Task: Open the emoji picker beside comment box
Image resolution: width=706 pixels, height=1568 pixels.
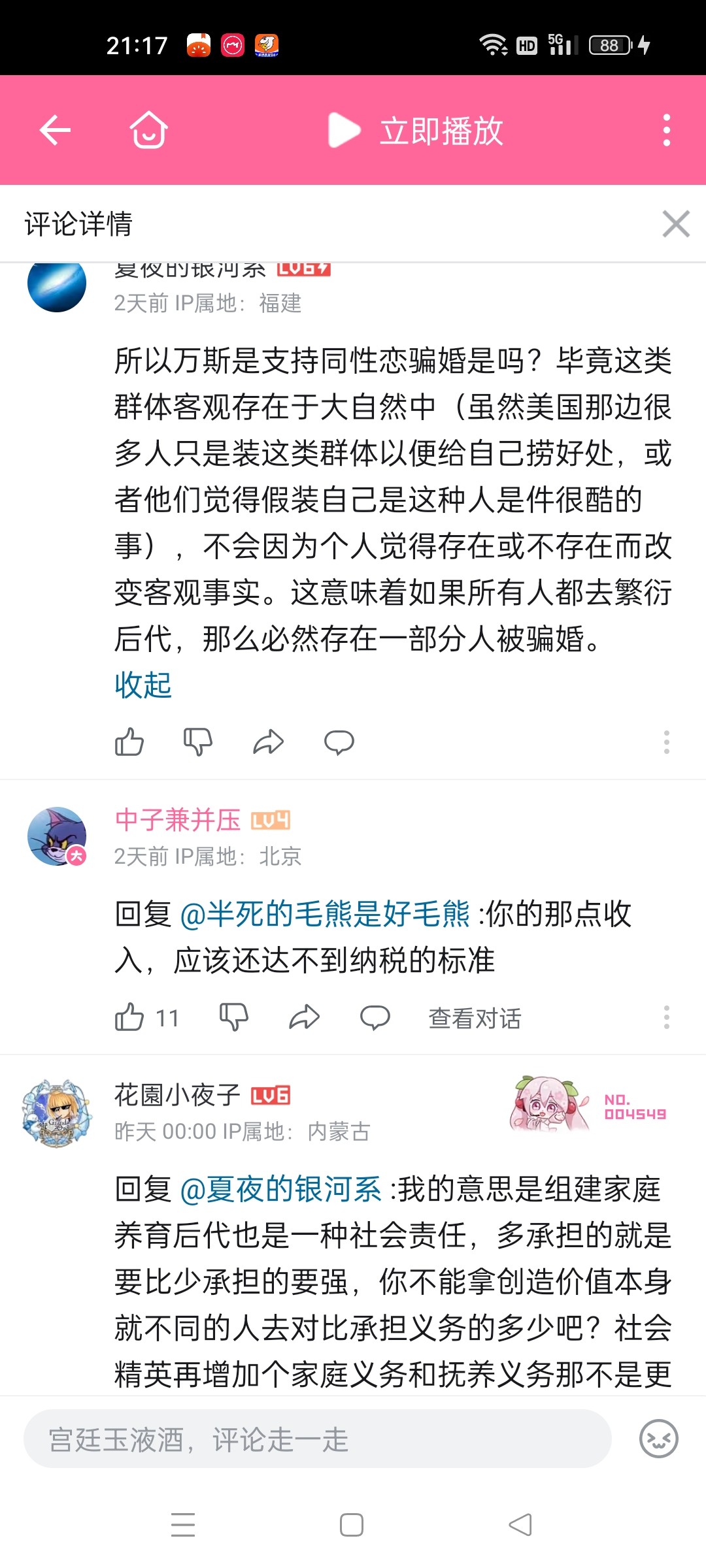Action: (x=658, y=1439)
